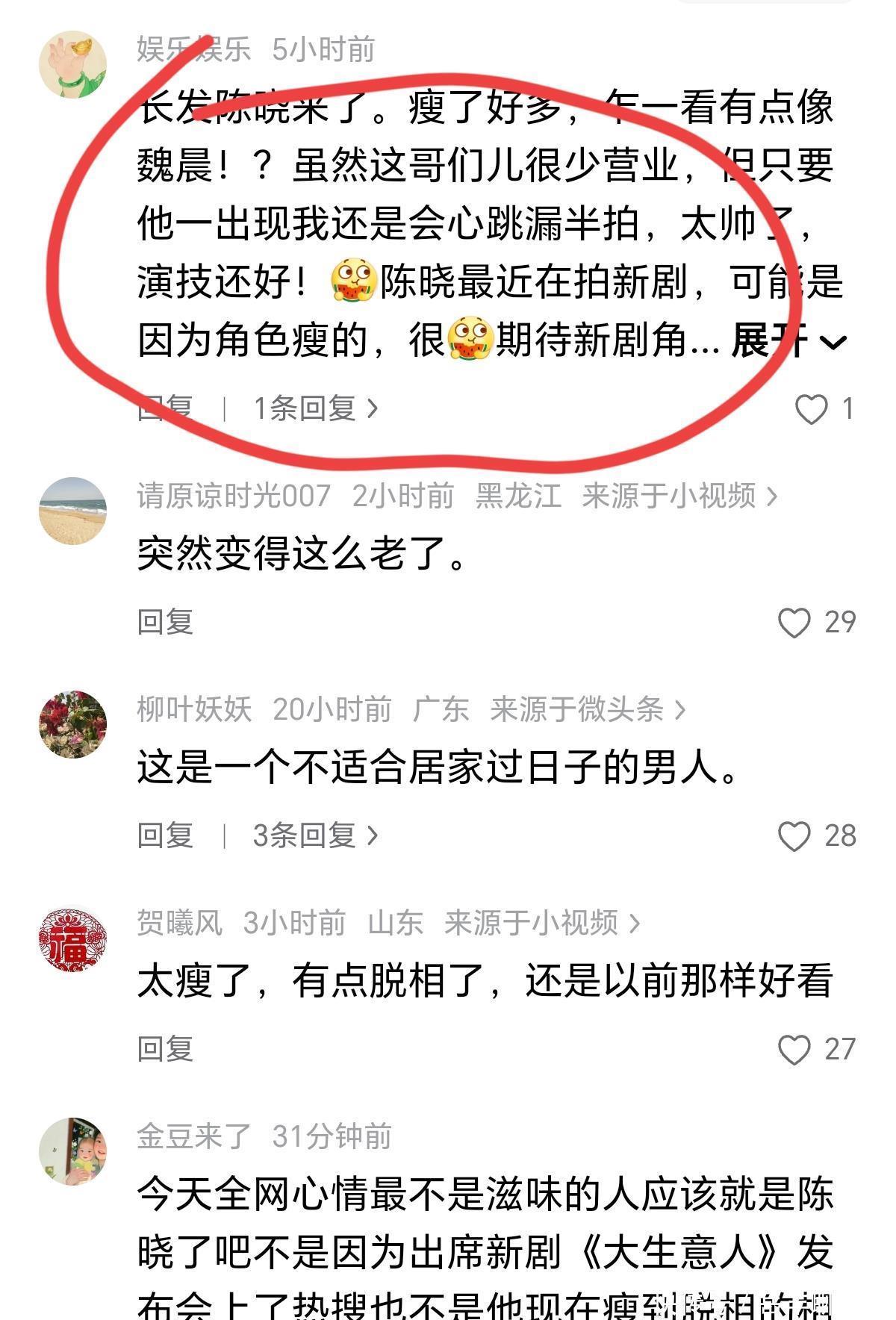Open 贺曦风's red 福 avatar

coord(72,938)
